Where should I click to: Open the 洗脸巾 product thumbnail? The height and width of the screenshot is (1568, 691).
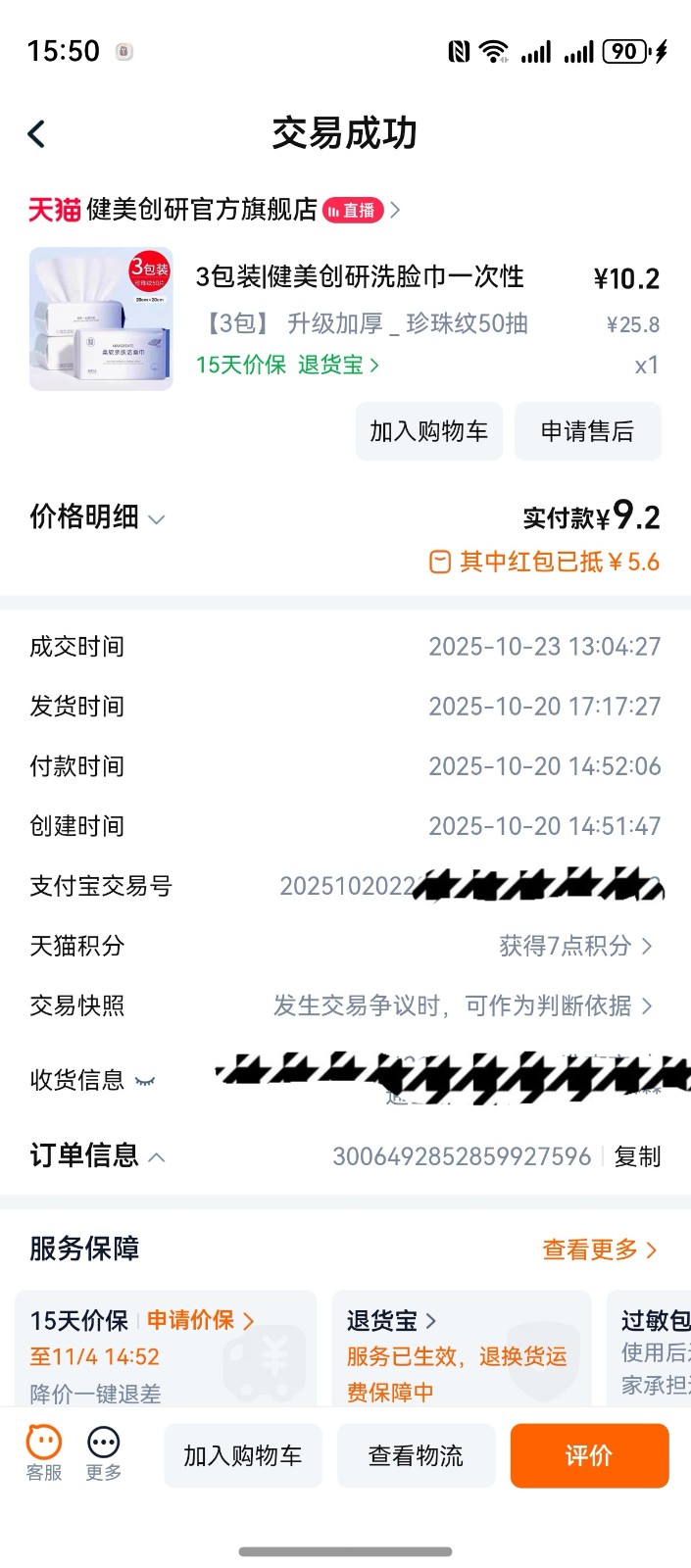pyautogui.click(x=101, y=319)
